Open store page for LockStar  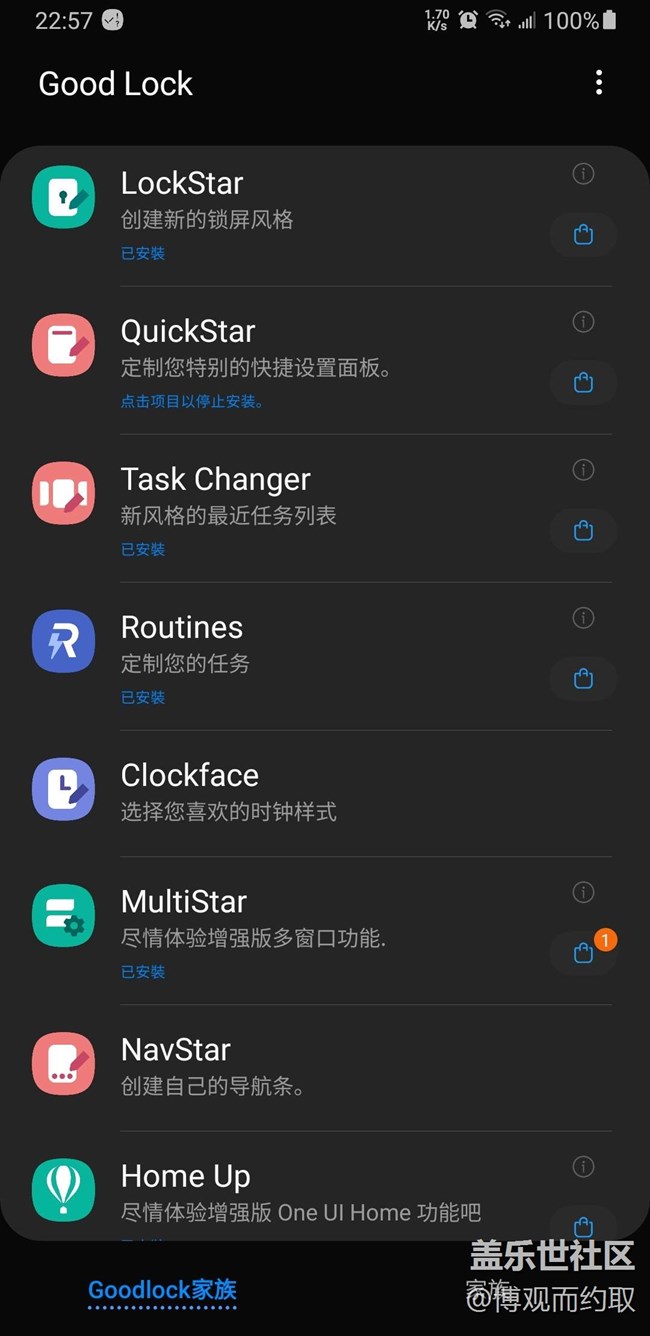click(583, 235)
